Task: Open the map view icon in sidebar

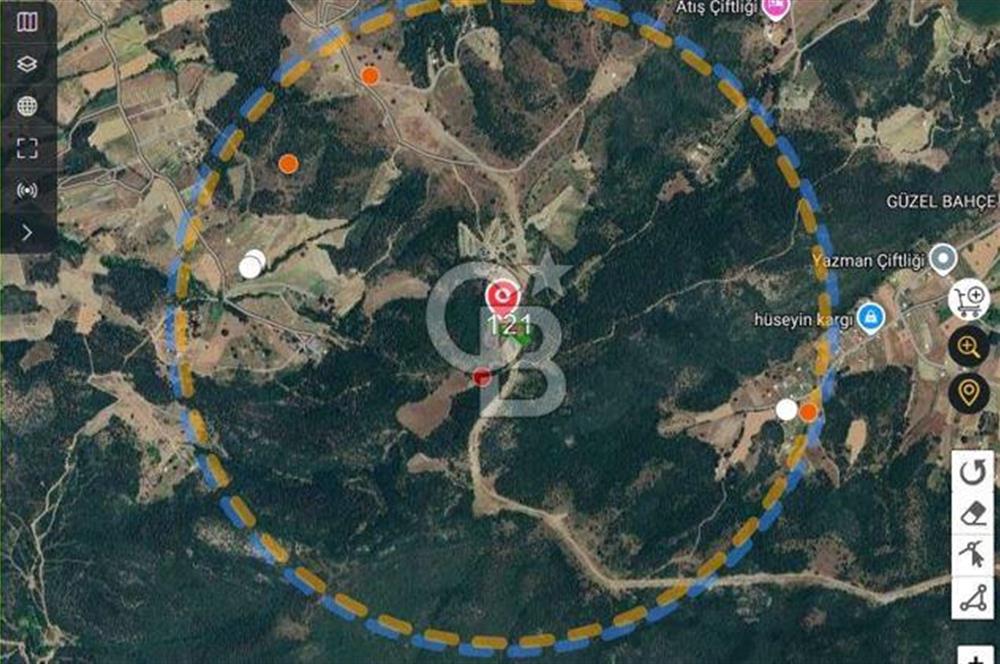Action: pyautogui.click(x=27, y=22)
